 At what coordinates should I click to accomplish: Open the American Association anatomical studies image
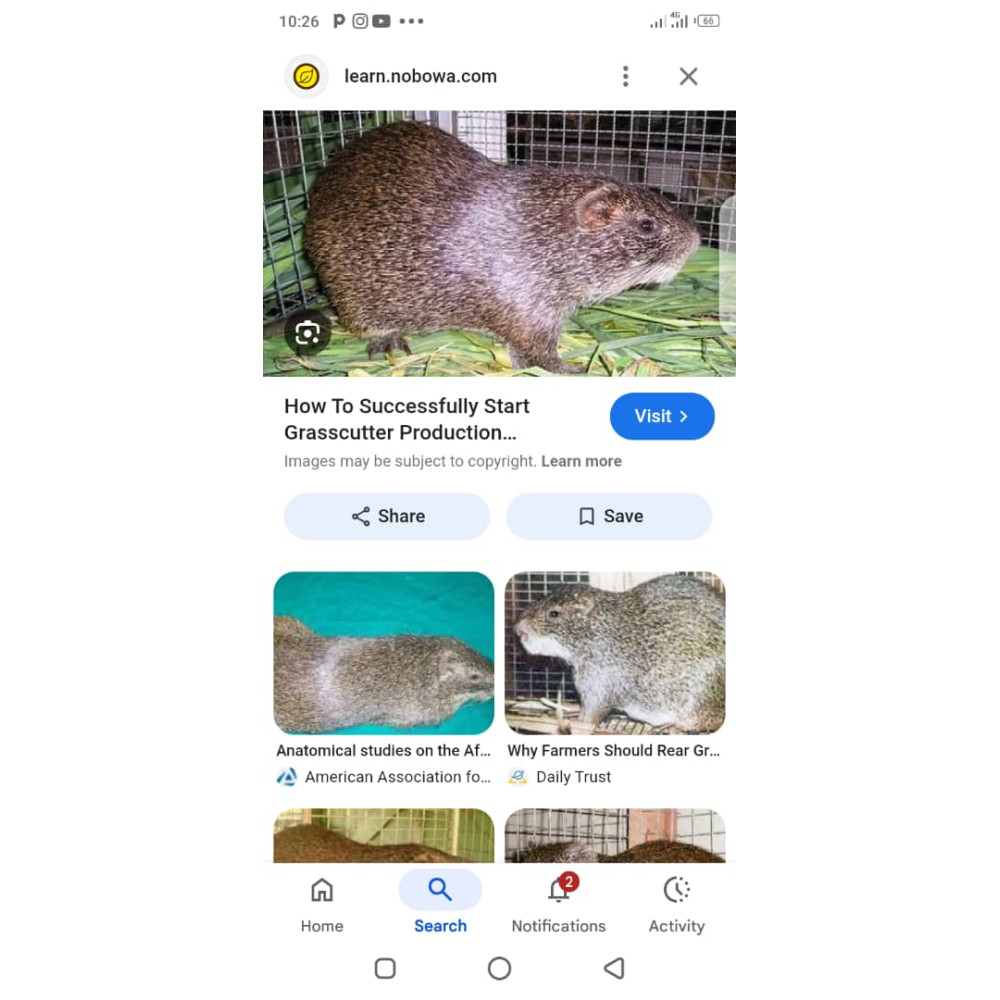[x=383, y=653]
